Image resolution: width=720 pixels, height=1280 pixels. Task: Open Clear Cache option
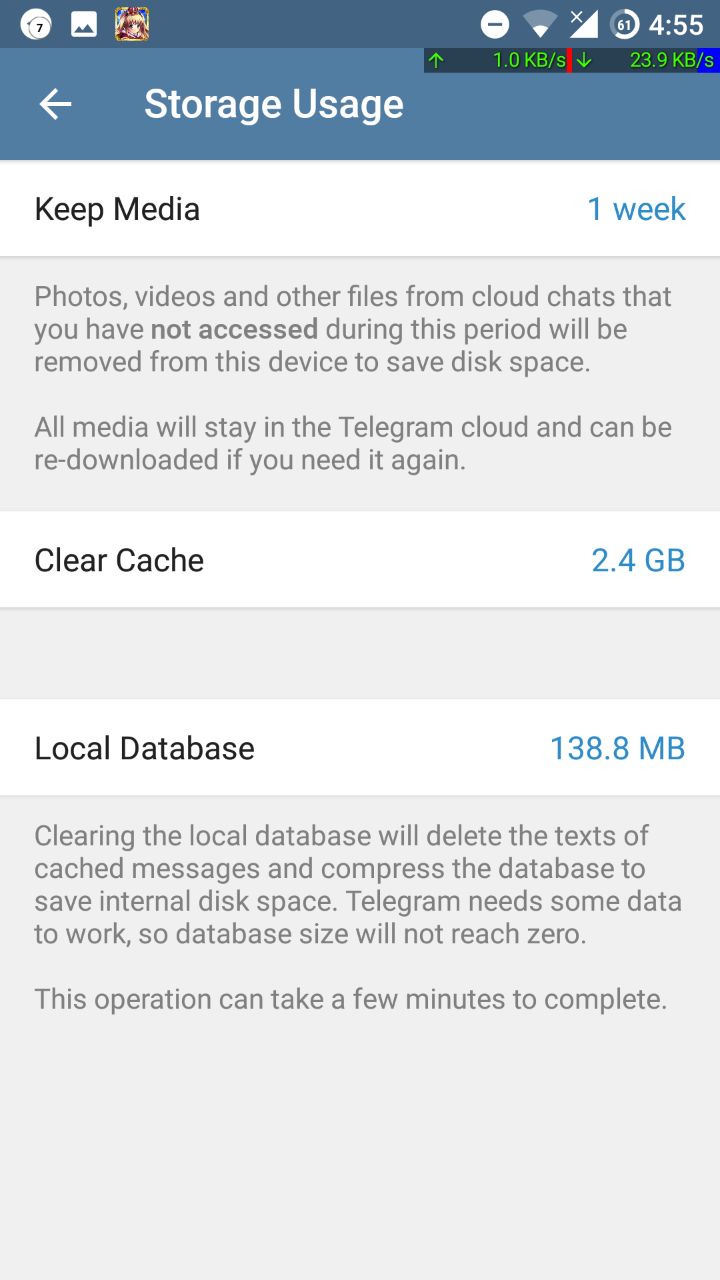360,560
